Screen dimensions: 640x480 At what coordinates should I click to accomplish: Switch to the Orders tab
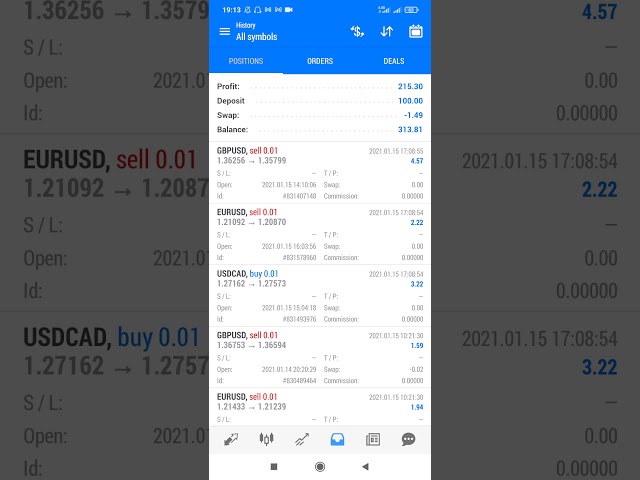click(320, 61)
